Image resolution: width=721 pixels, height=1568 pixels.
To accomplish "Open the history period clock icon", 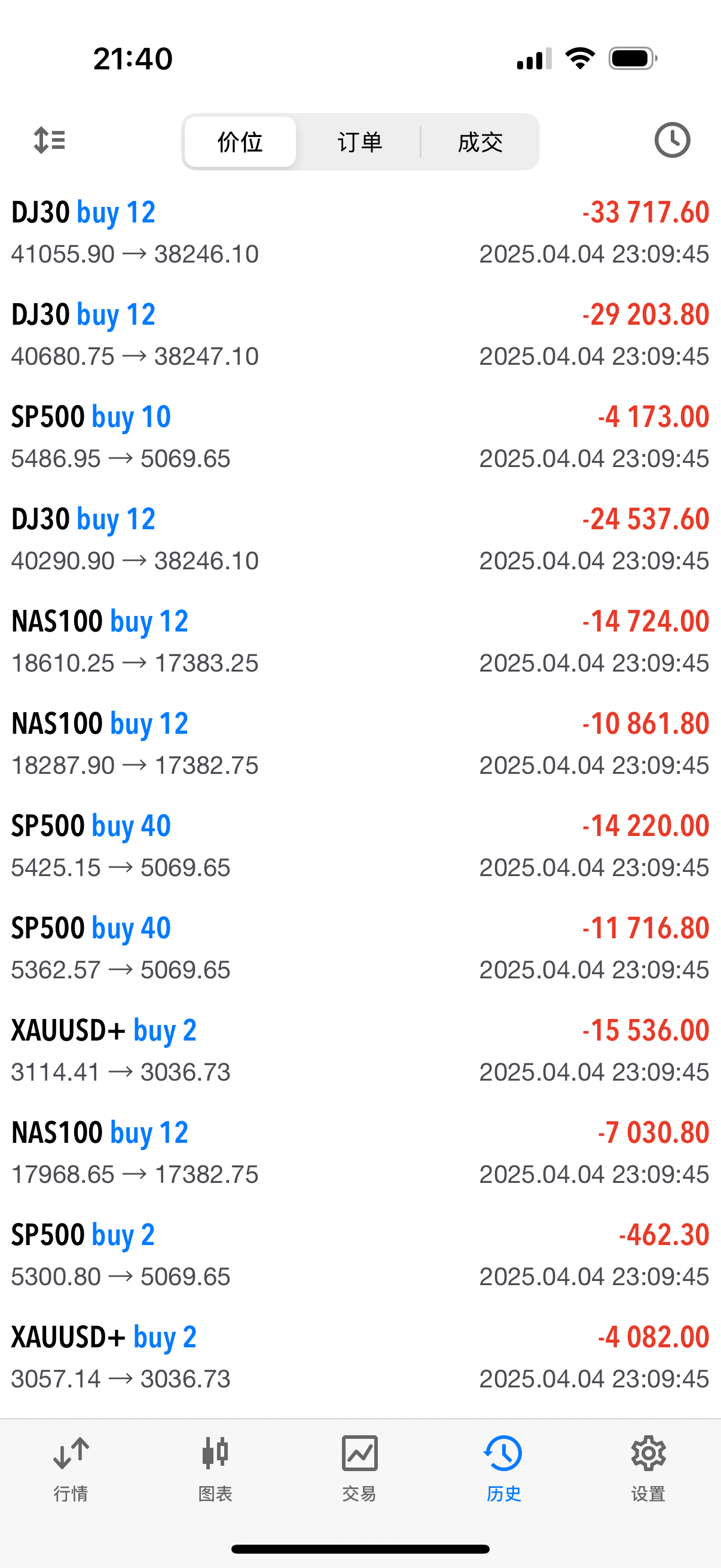I will coord(672,140).
